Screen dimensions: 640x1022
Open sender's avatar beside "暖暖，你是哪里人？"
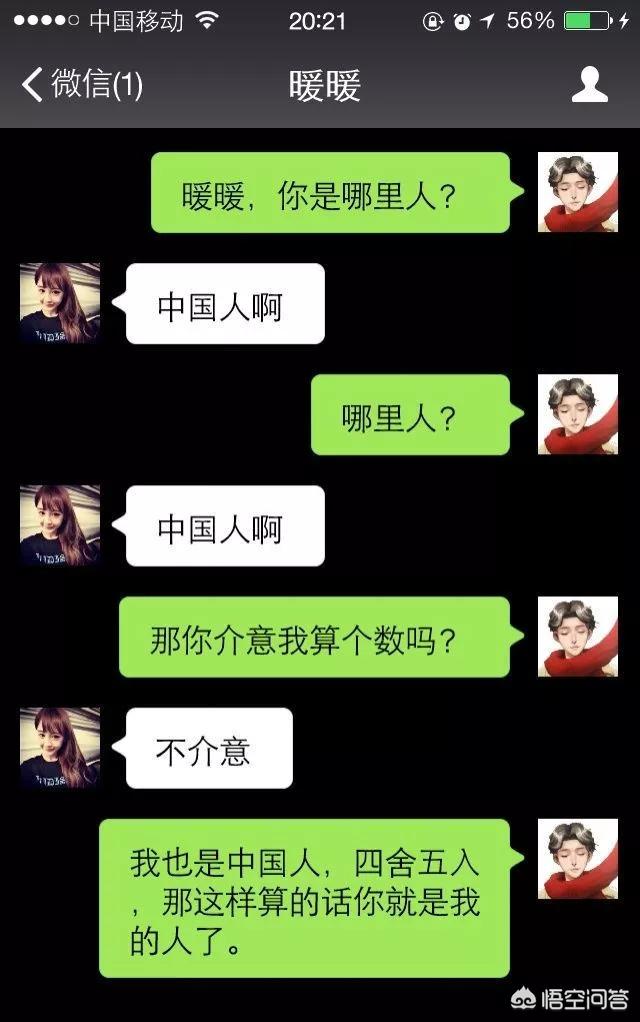[x=577, y=192]
